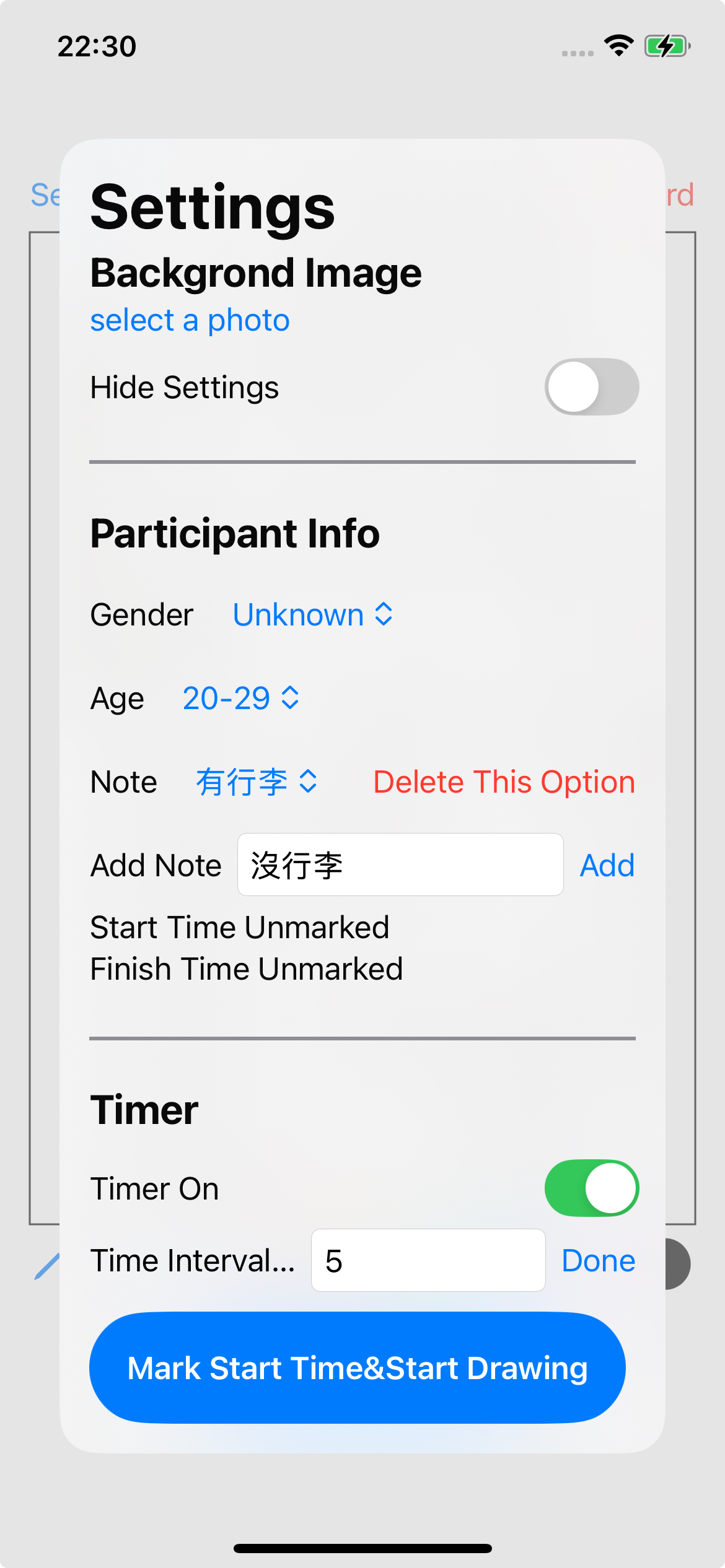Mark start time and start drawing
725x1568 pixels.
click(358, 1368)
